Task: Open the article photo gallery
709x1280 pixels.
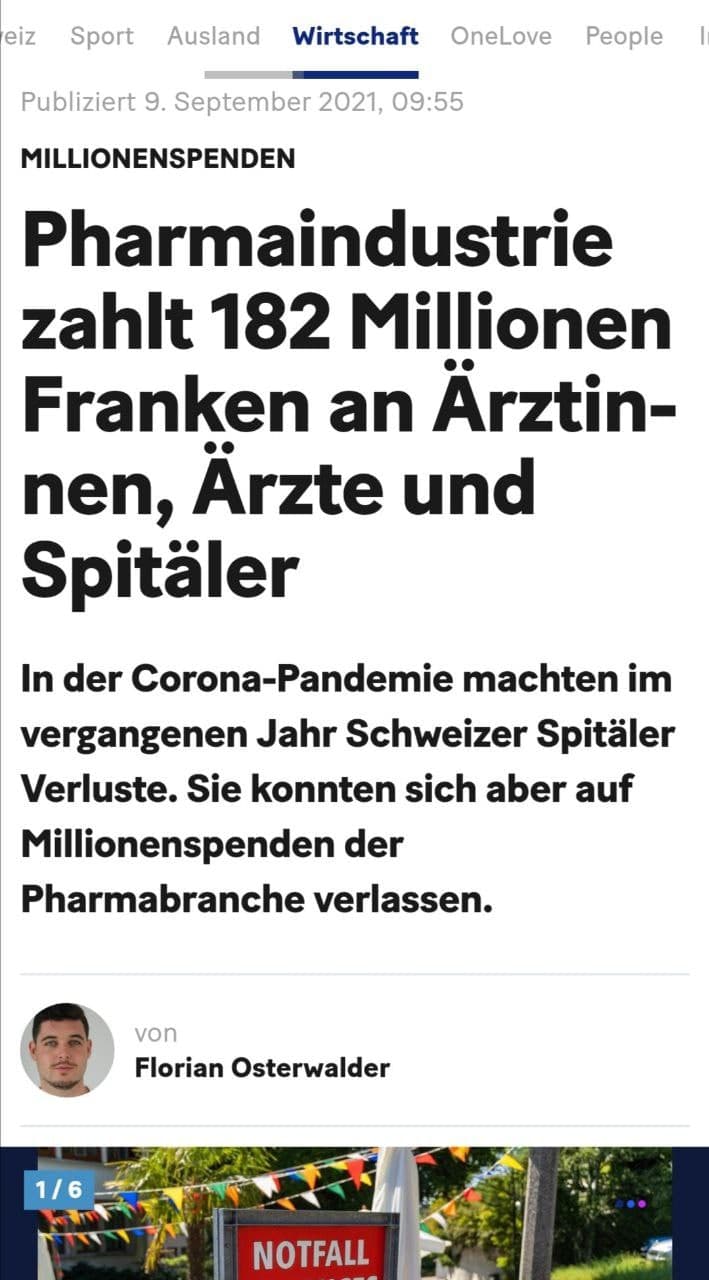Action: click(x=354, y=1214)
